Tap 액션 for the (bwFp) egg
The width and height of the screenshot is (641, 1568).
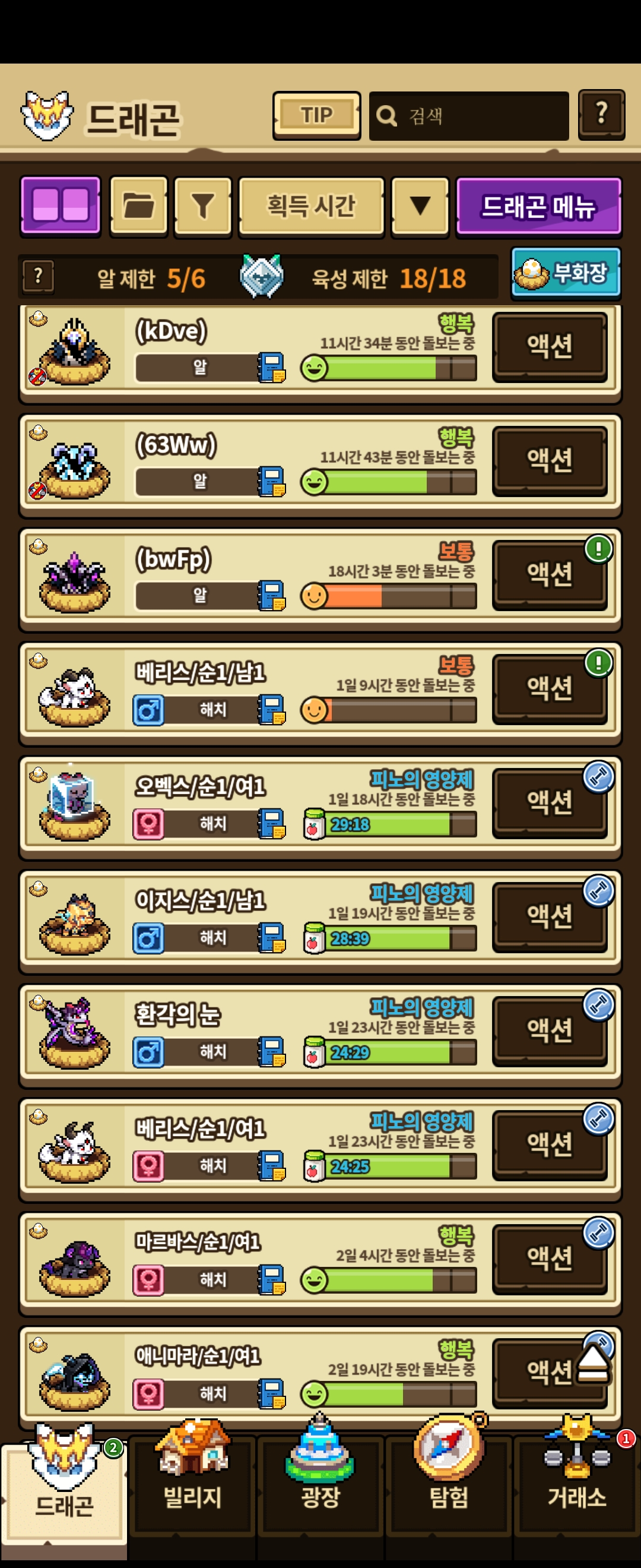pyautogui.click(x=549, y=574)
